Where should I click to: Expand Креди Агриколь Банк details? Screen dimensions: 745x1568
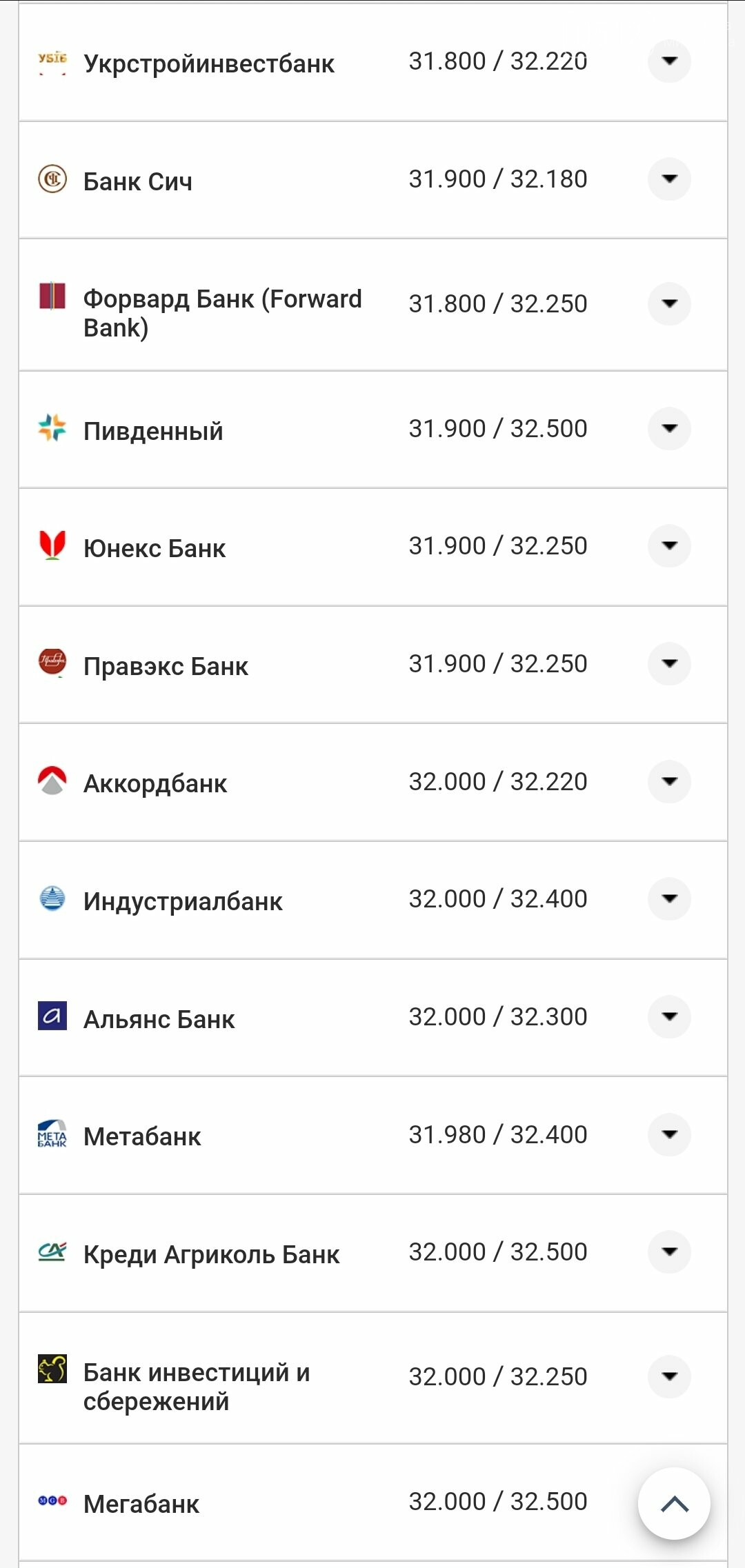click(x=669, y=1252)
